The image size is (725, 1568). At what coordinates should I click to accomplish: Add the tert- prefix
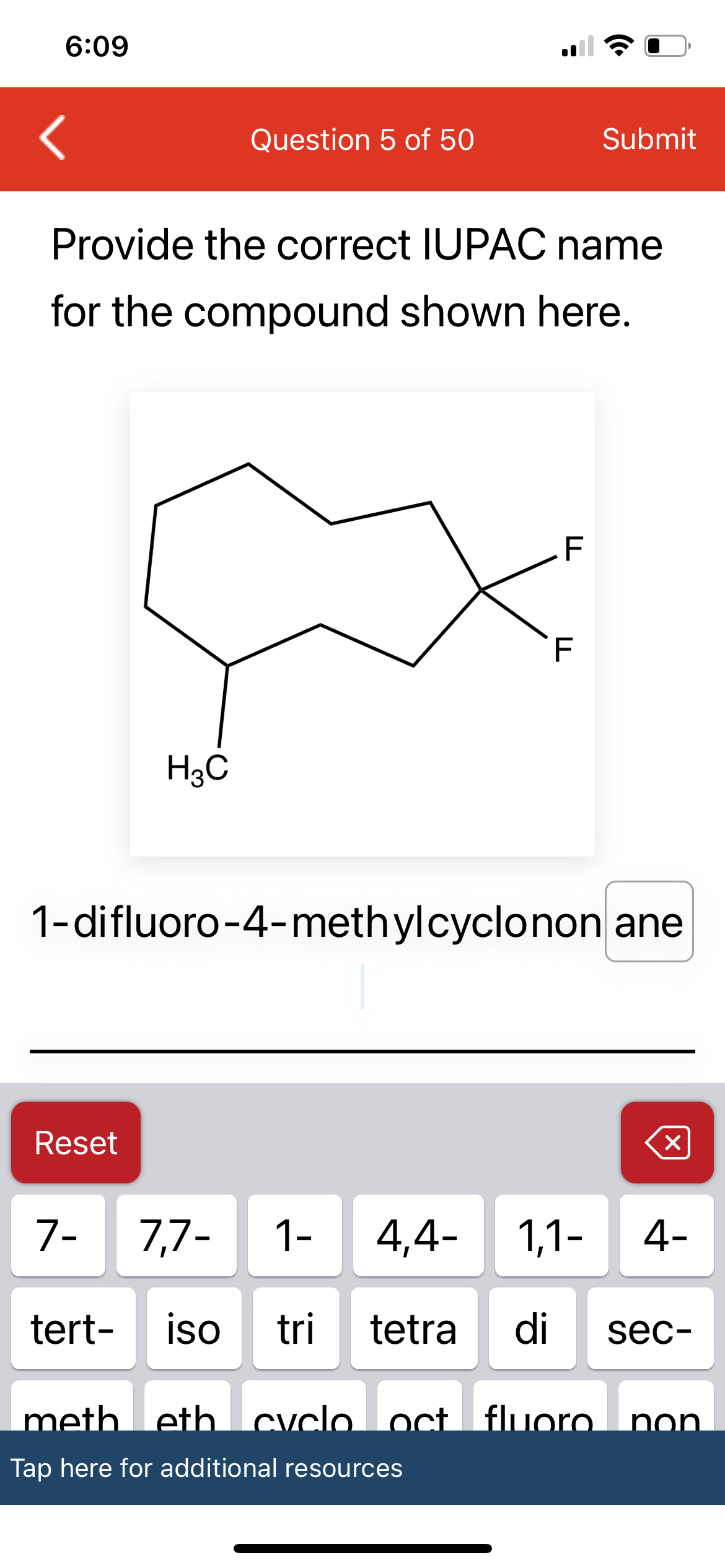(x=73, y=1328)
